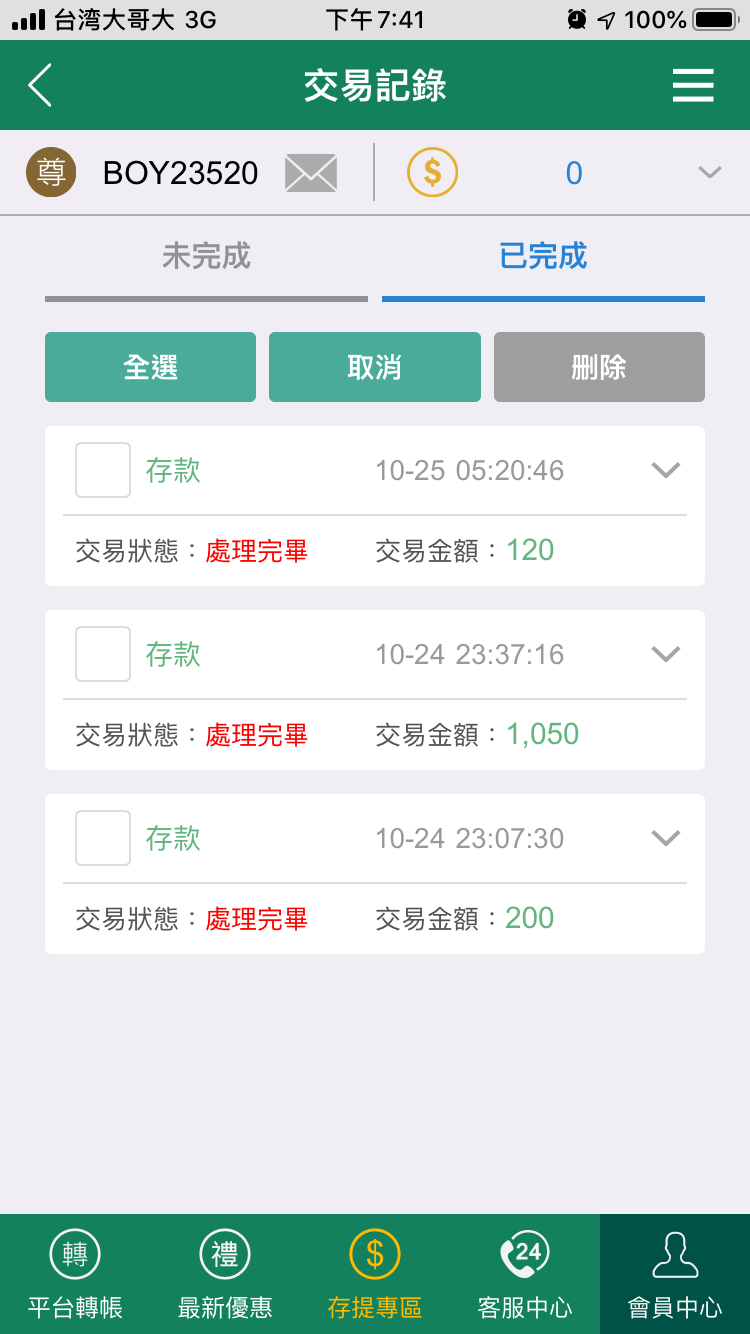Viewport: 750px width, 1334px height.
Task: Open the hamburger menu
Action: [x=693, y=86]
